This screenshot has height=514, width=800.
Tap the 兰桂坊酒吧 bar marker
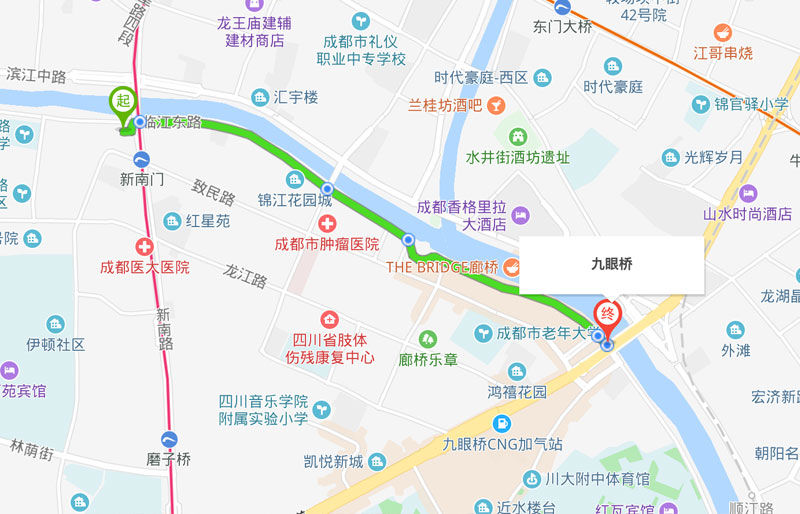click(x=496, y=104)
